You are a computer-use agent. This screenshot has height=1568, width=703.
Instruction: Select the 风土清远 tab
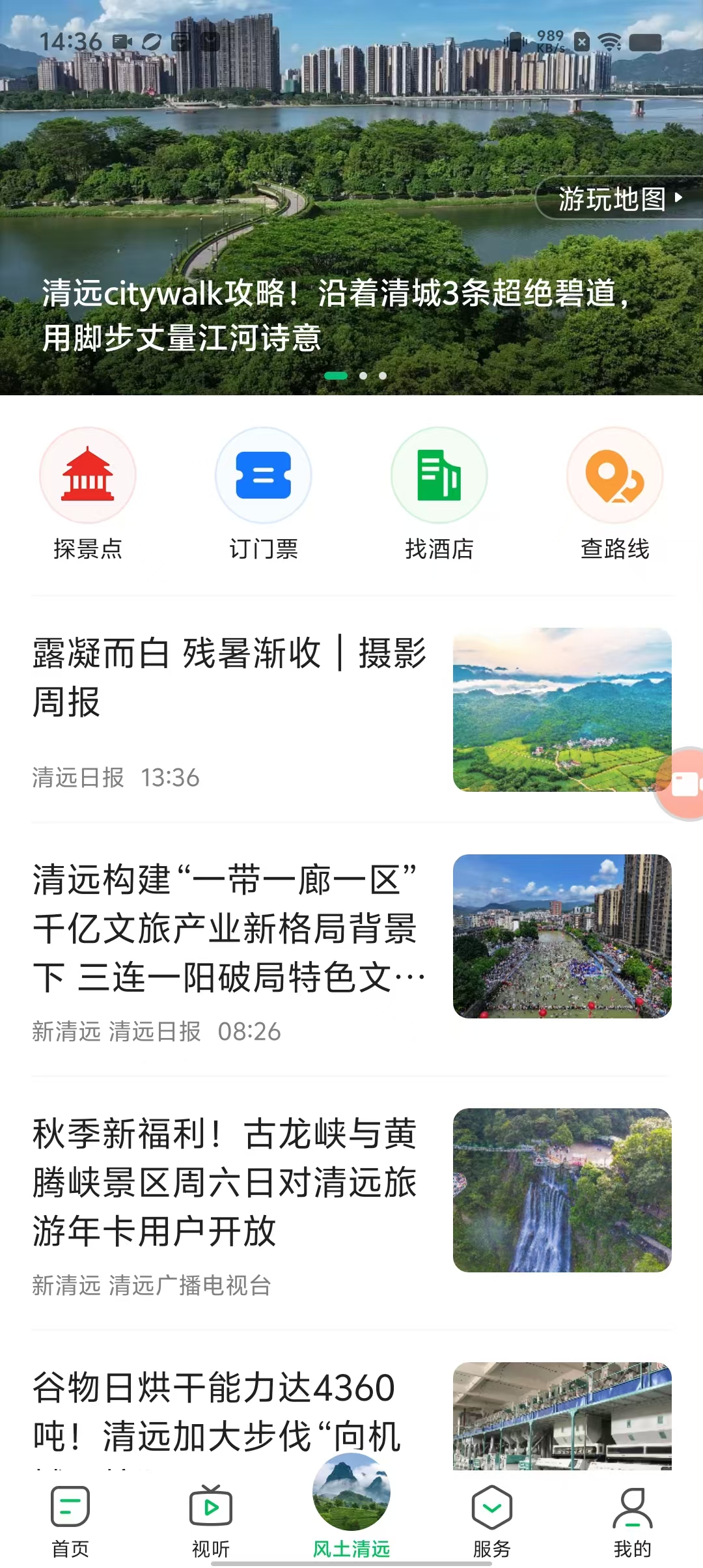(x=351, y=1511)
